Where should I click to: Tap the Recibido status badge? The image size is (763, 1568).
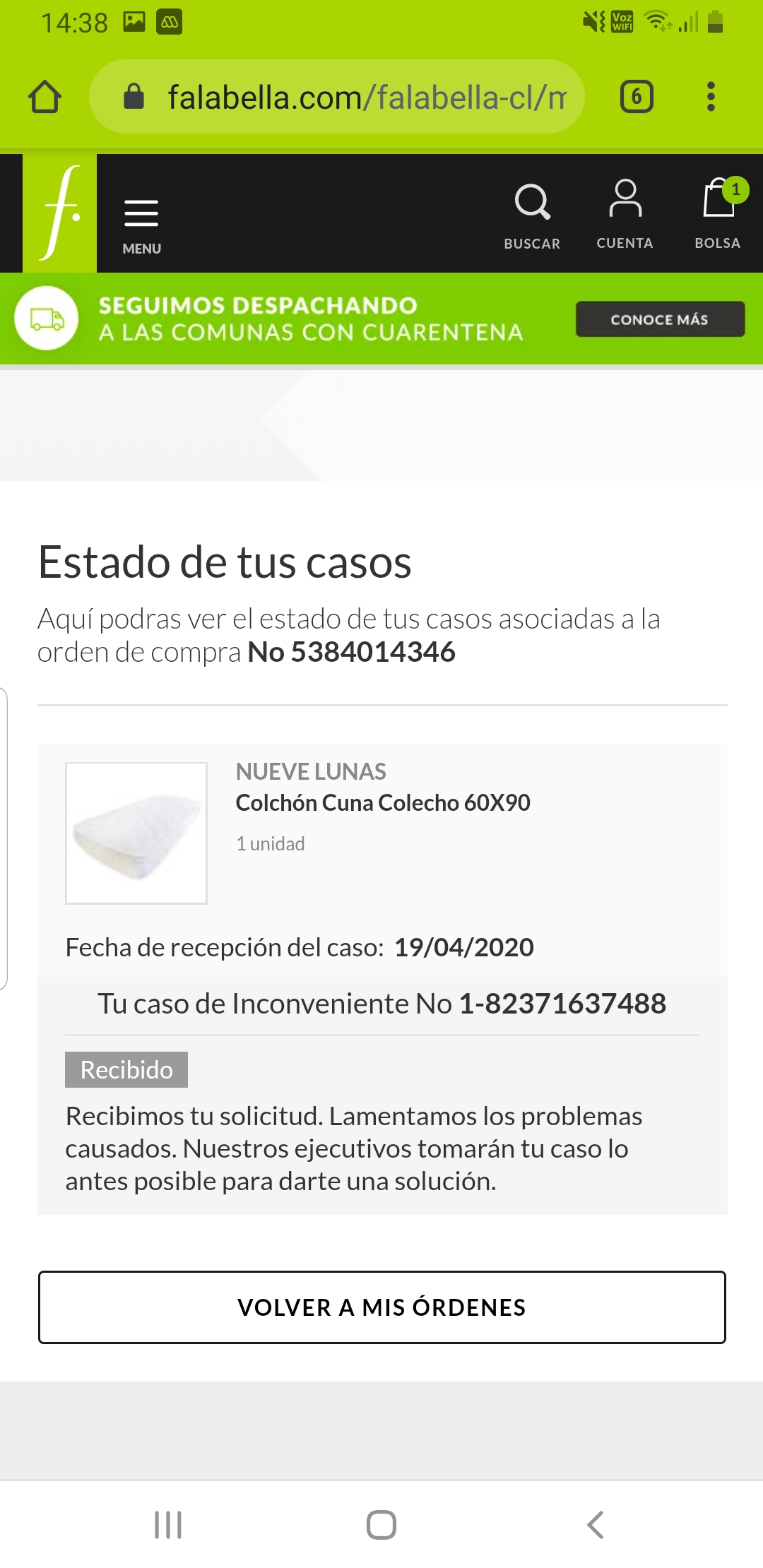(x=127, y=1069)
